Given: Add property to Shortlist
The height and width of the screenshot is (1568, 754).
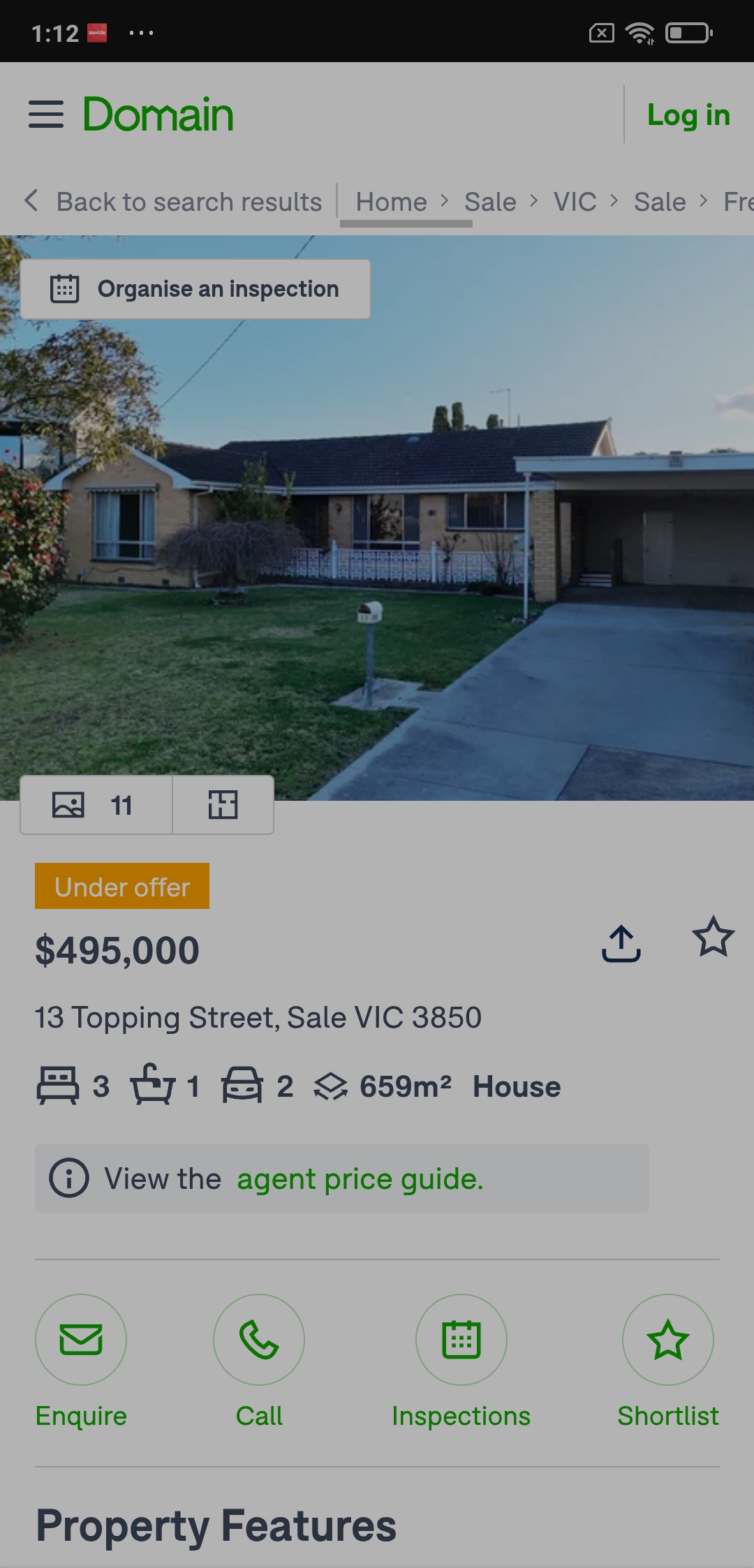Looking at the screenshot, I should (x=668, y=1340).
